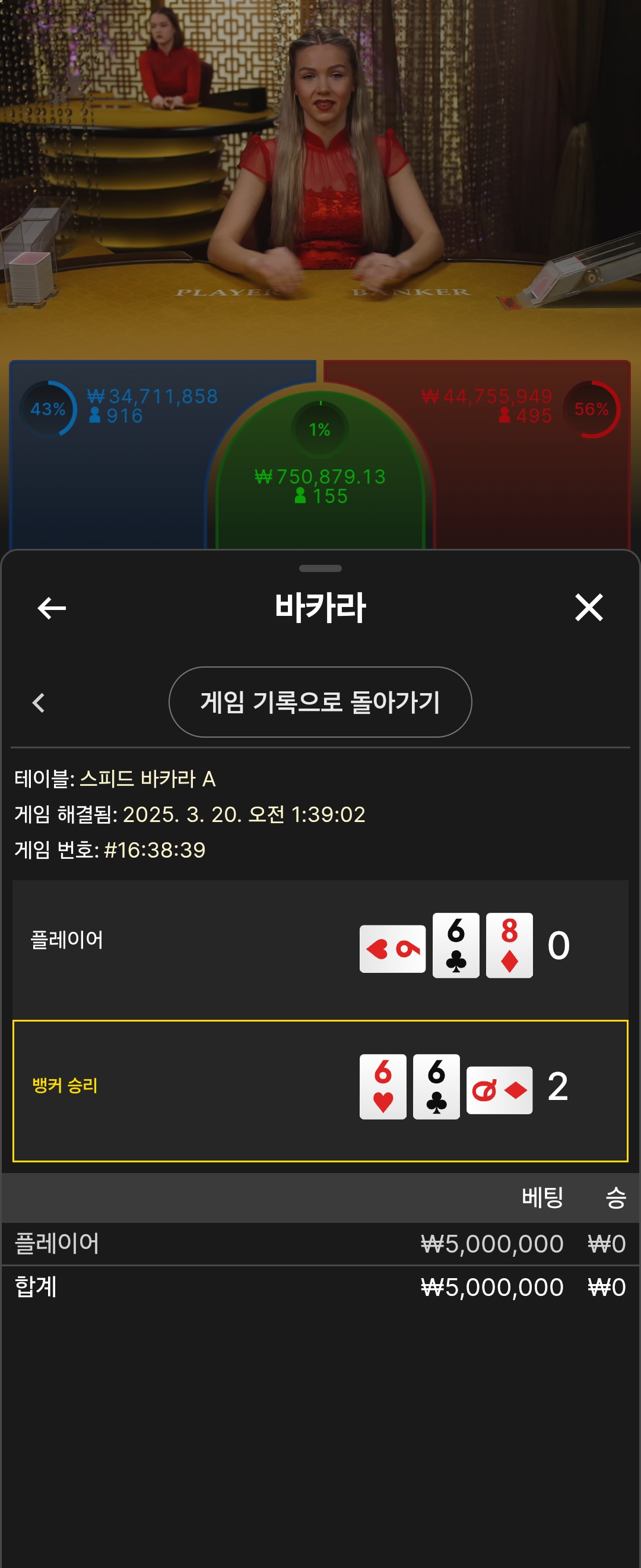The height and width of the screenshot is (1568, 641).
Task: Go back with the arrow beside 바카라
Action: [x=52, y=608]
